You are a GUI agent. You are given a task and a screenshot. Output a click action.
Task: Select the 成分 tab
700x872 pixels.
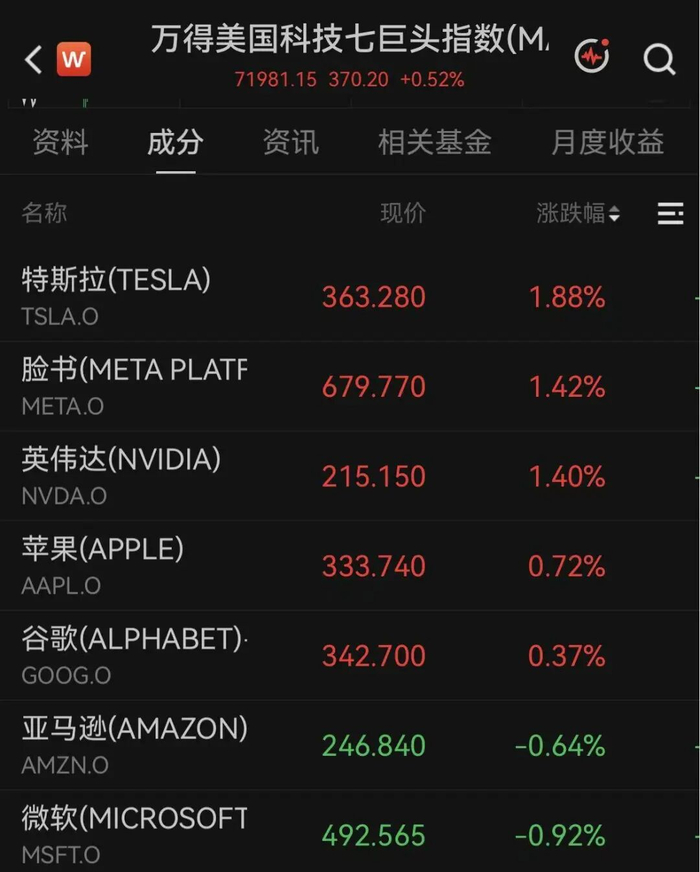pos(175,142)
